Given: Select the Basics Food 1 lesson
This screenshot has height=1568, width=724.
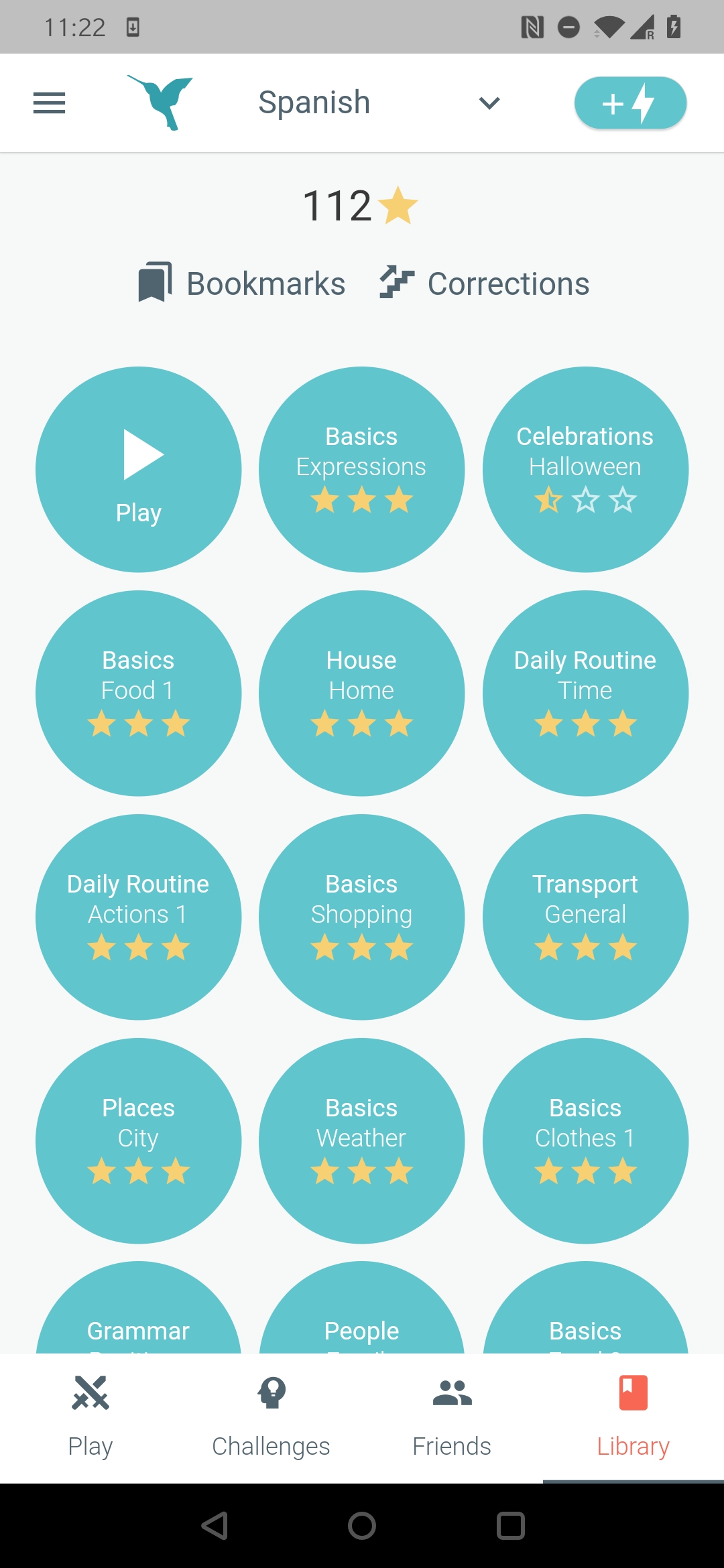Looking at the screenshot, I should click(x=139, y=693).
